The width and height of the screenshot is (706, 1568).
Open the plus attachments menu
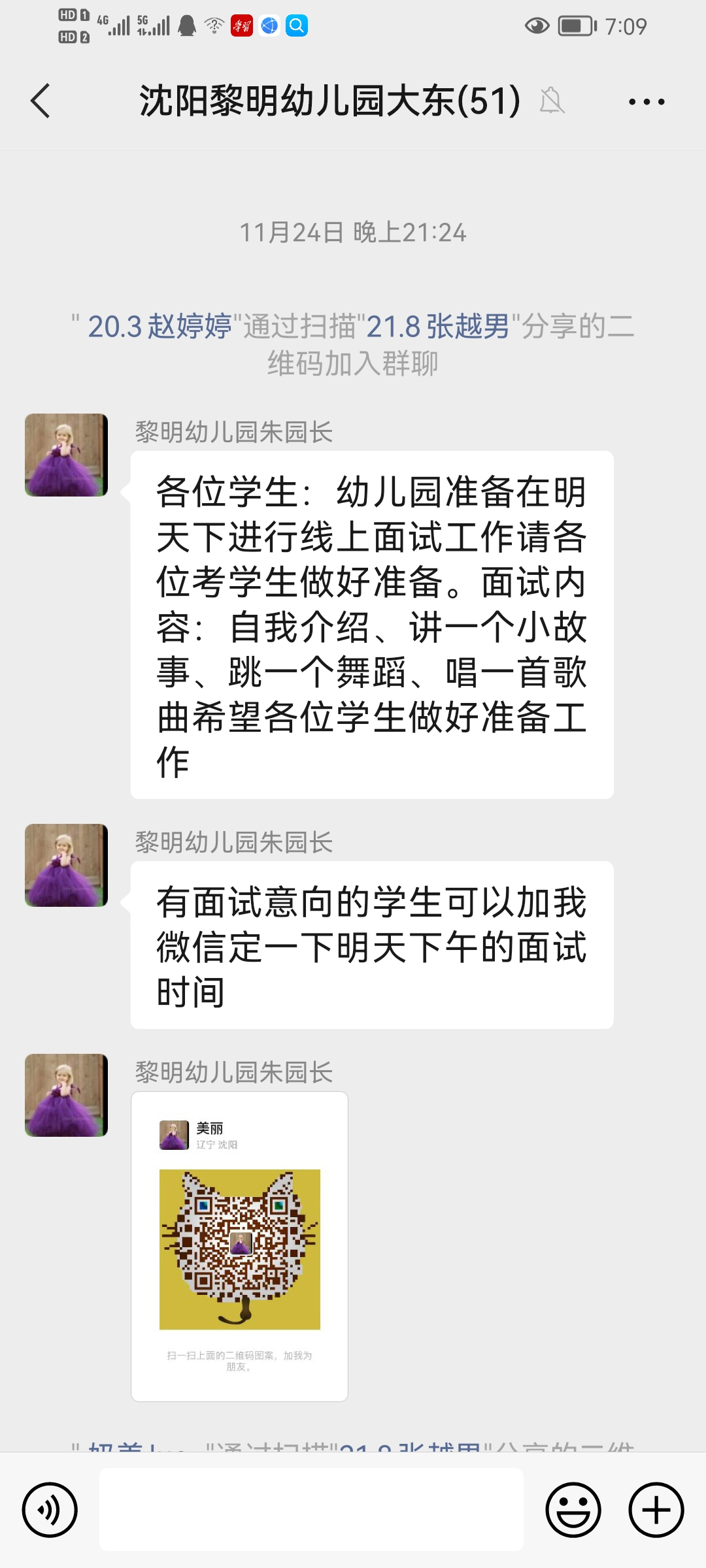pos(656,1510)
